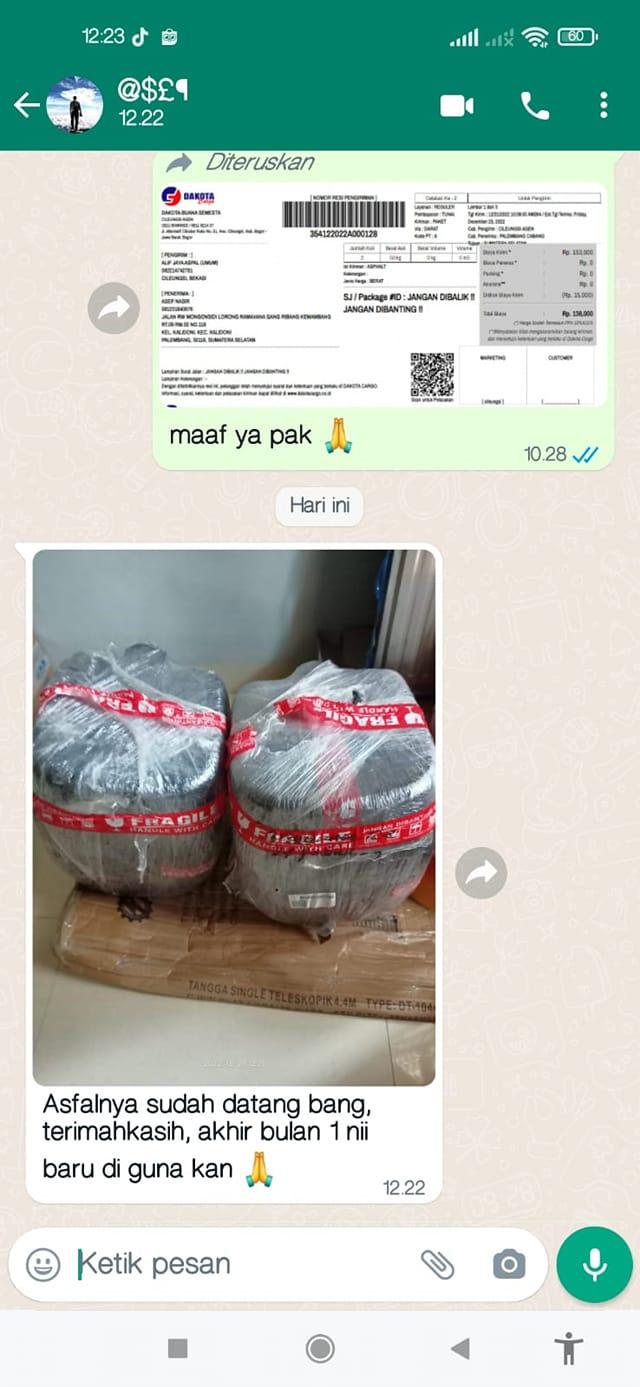640x1387 pixels.
Task: Open the emoji picker
Action: click(43, 1264)
